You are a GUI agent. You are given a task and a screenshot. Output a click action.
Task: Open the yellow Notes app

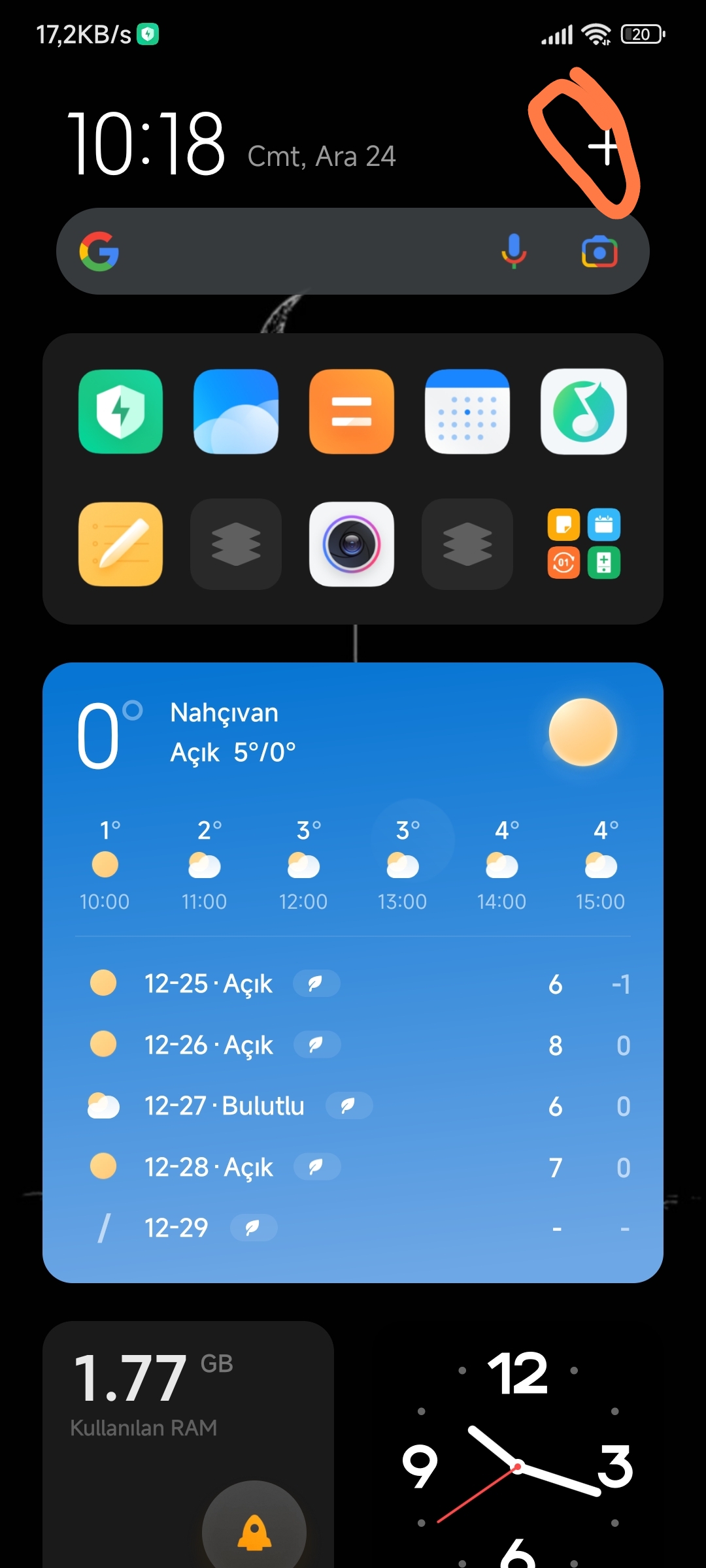[x=121, y=544]
